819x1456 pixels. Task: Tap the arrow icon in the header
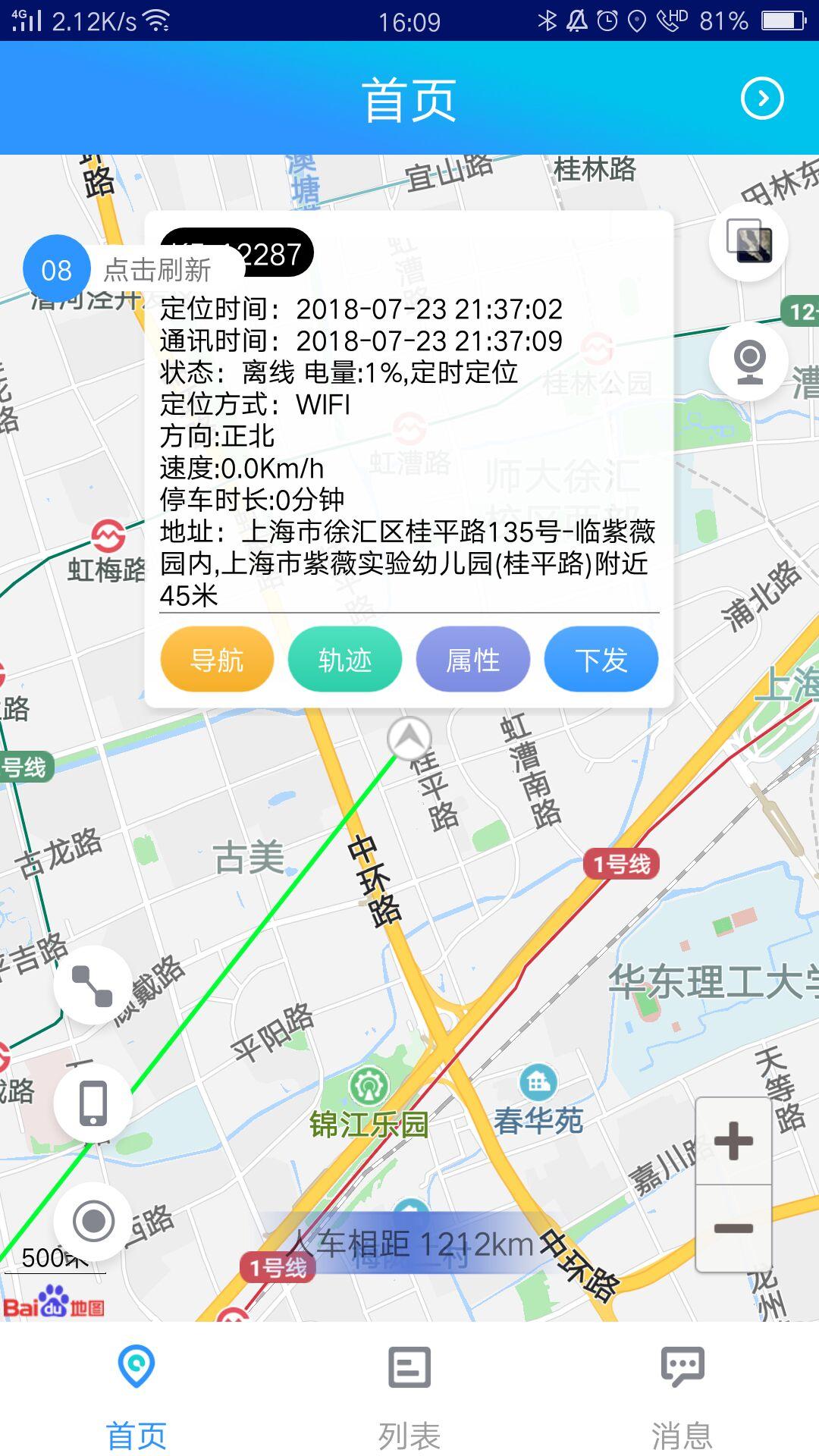click(761, 99)
